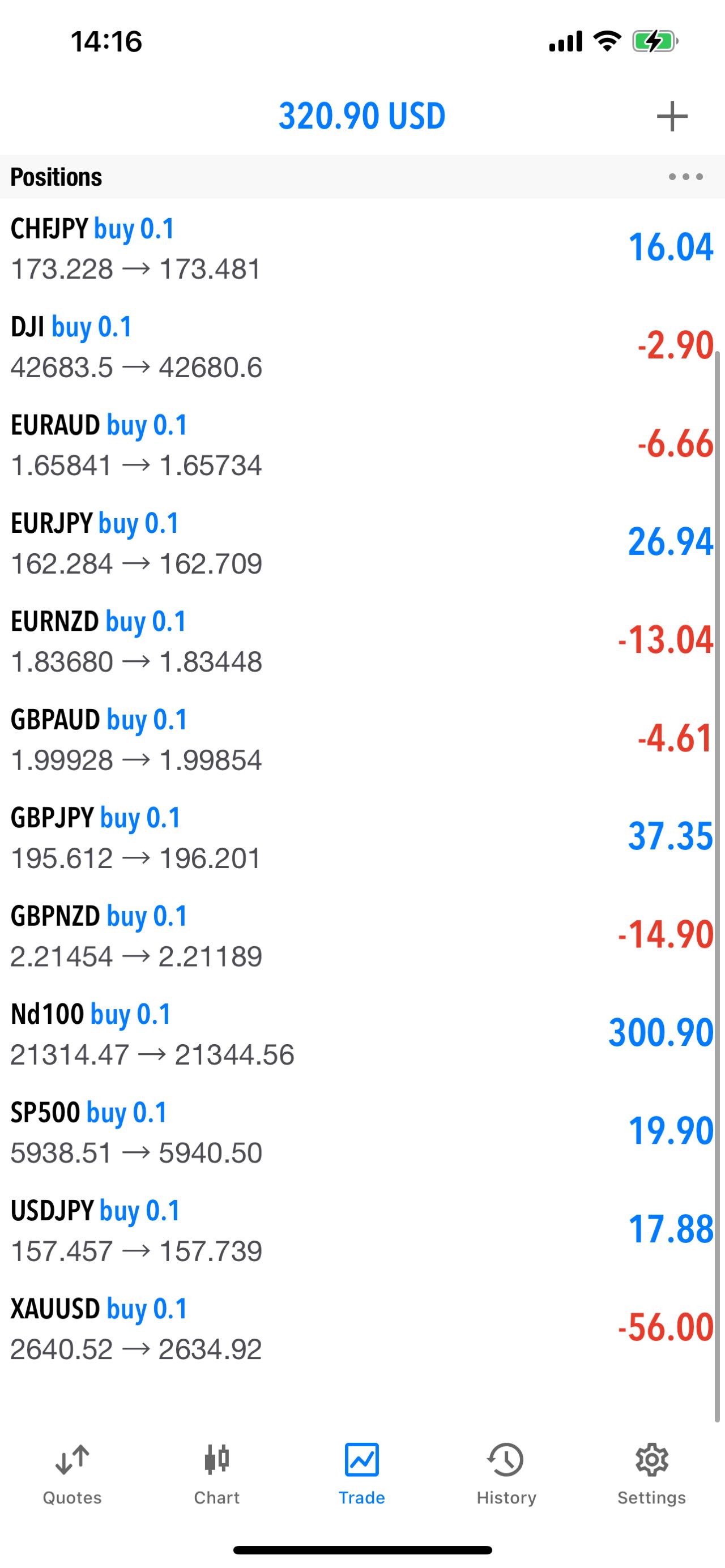Switch to the Quotes tab
Viewport: 725px width, 1568px height.
(72, 1474)
